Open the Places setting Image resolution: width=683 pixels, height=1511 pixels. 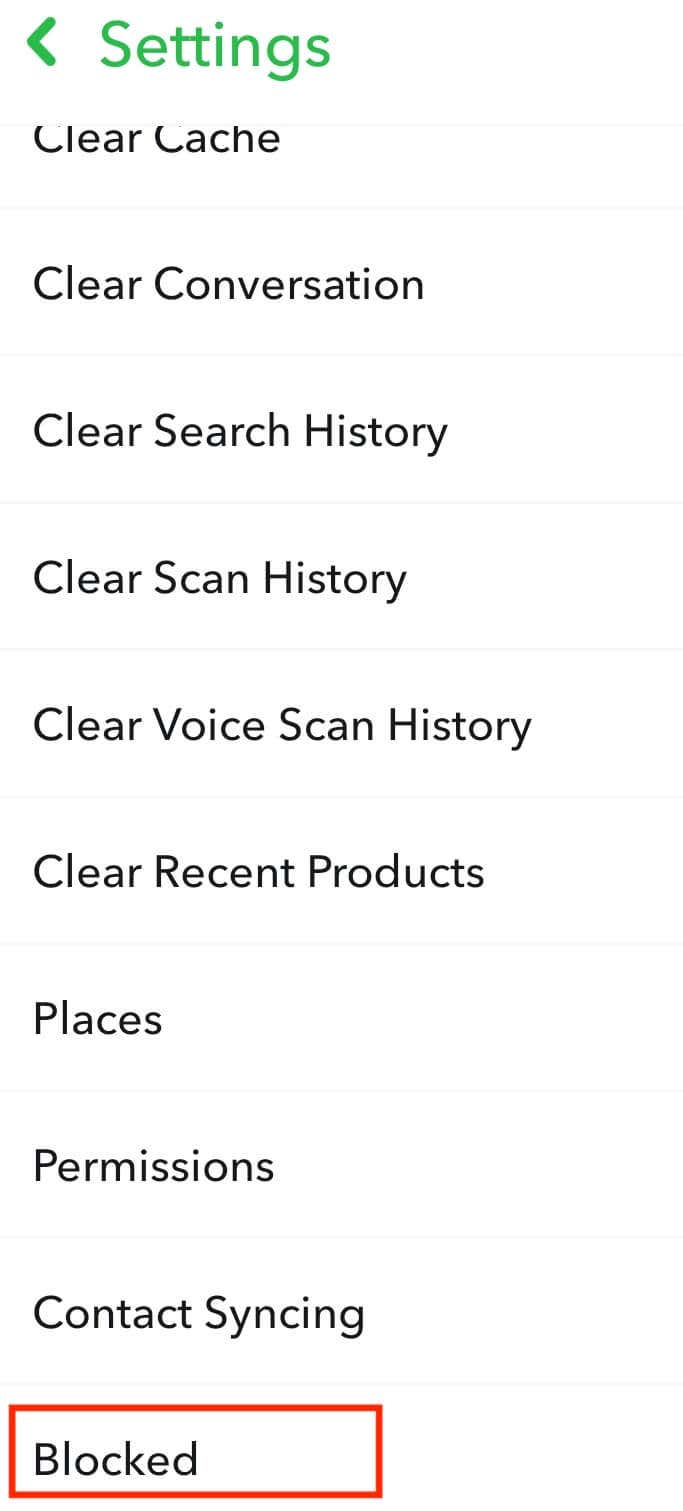pos(98,1019)
